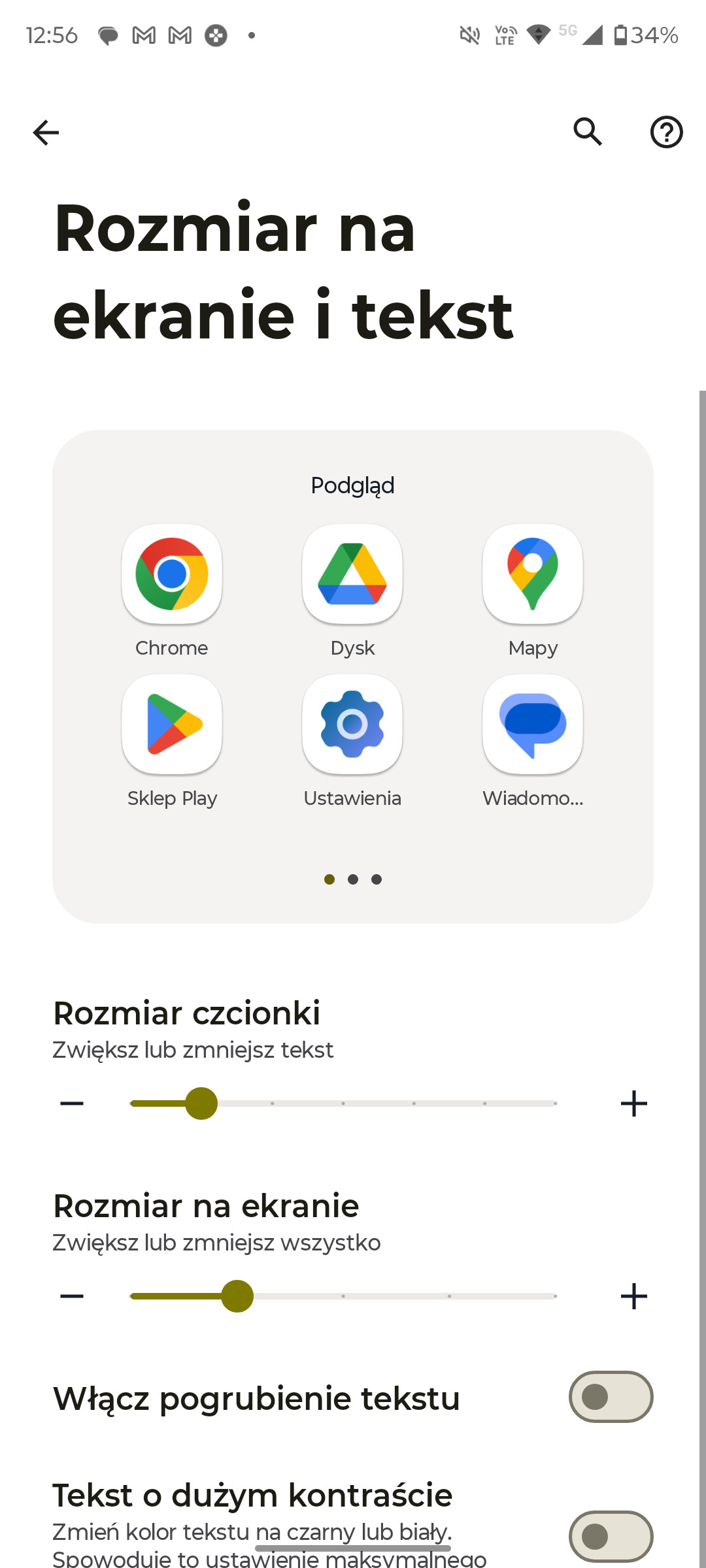
Task: Tap the Rozmiar czcionki slider track
Action: [343, 1103]
